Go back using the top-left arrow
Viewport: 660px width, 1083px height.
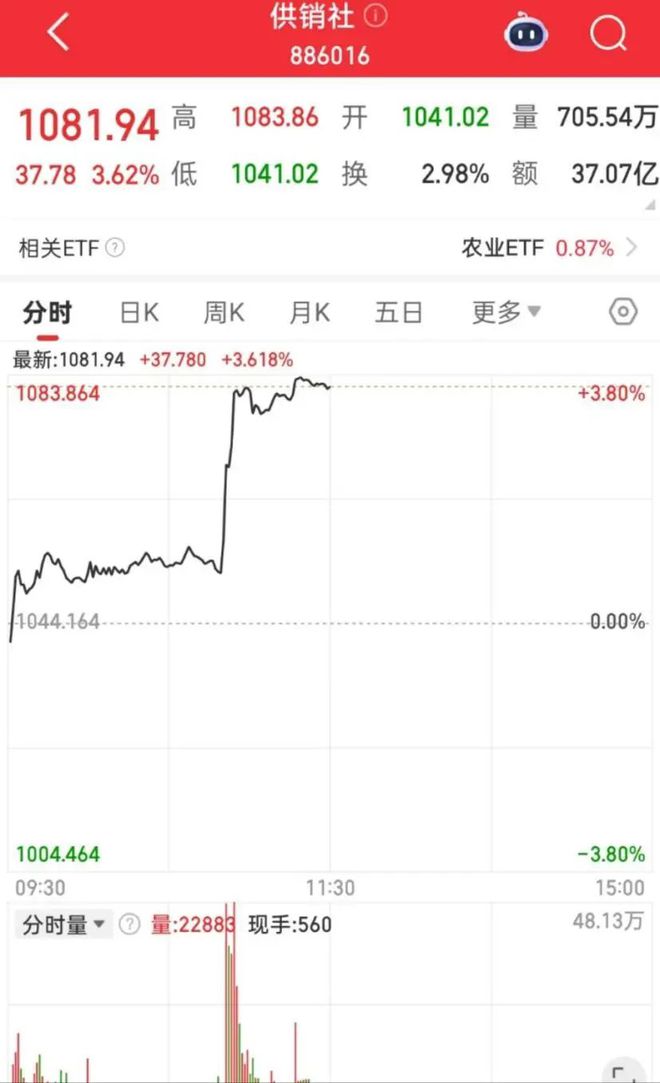click(x=58, y=32)
